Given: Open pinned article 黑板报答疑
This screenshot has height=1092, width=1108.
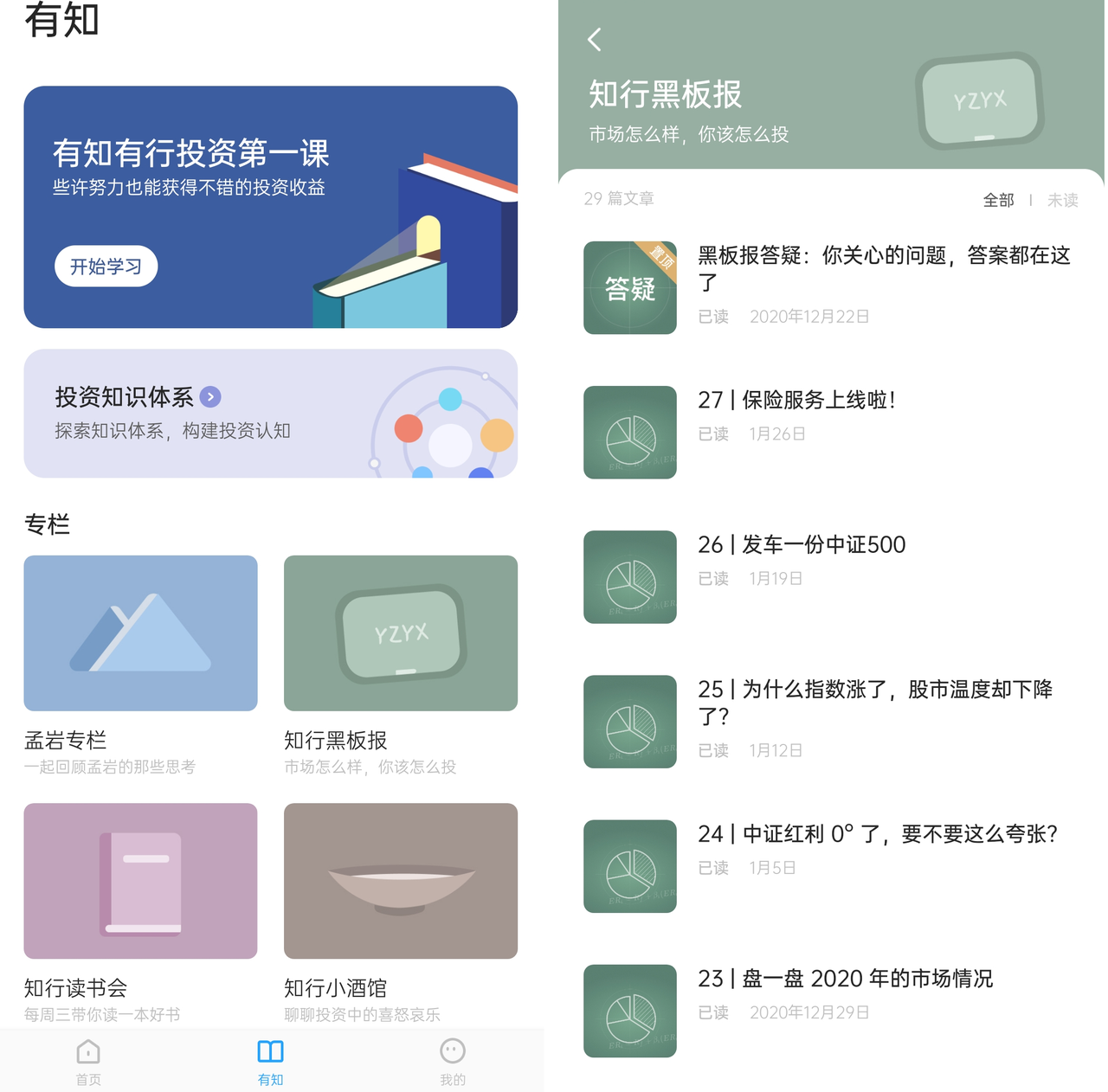Looking at the screenshot, I should (x=883, y=268).
